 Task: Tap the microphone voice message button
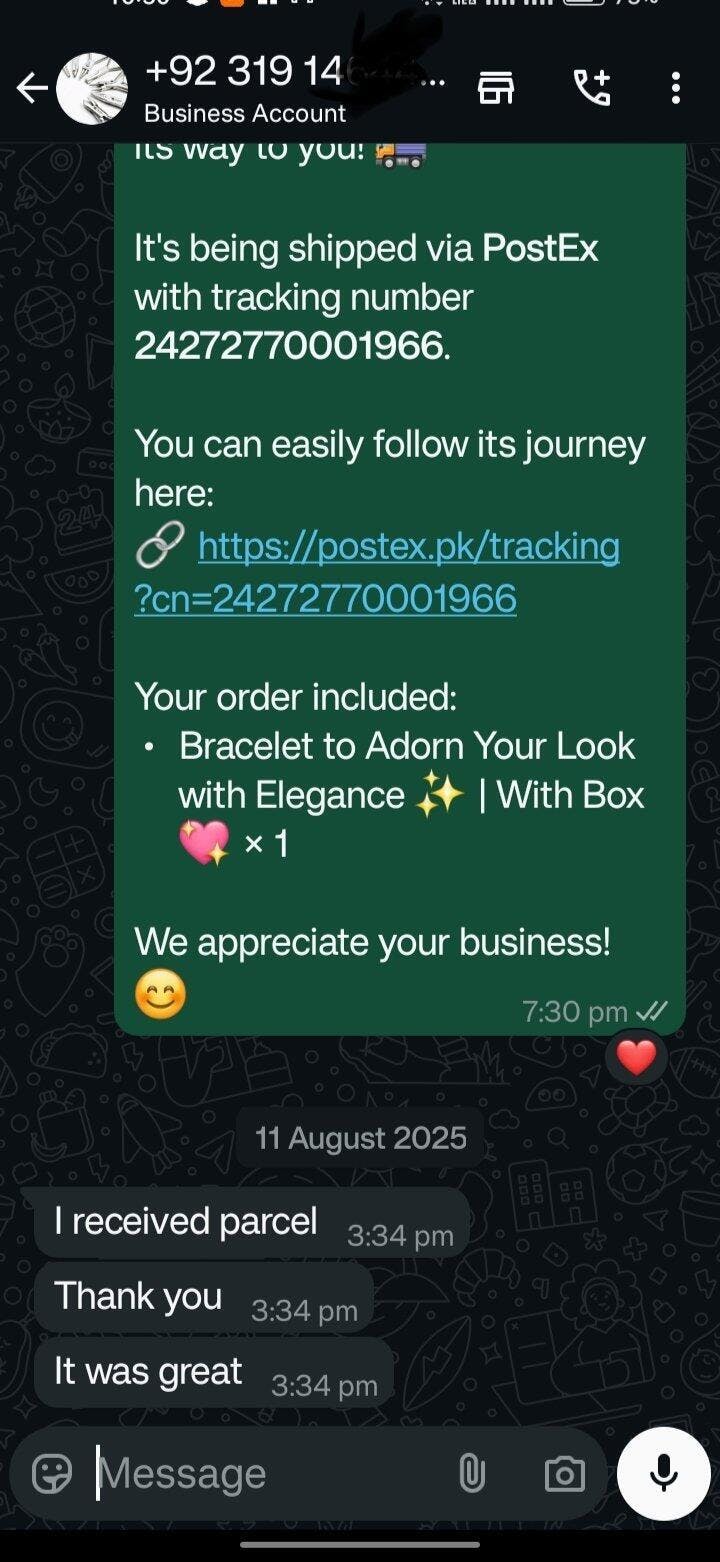click(663, 1473)
